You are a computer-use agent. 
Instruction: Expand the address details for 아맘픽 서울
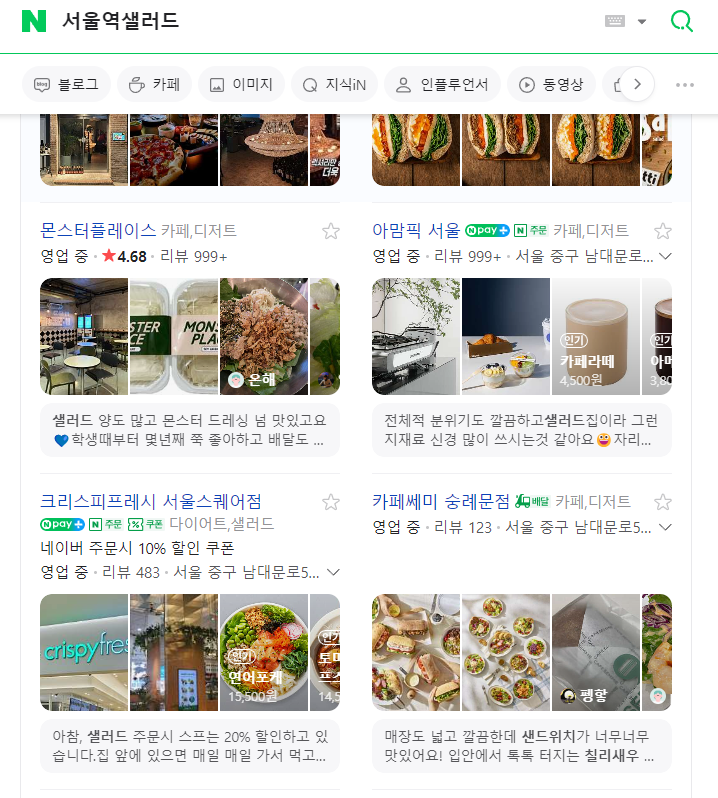pos(665,256)
